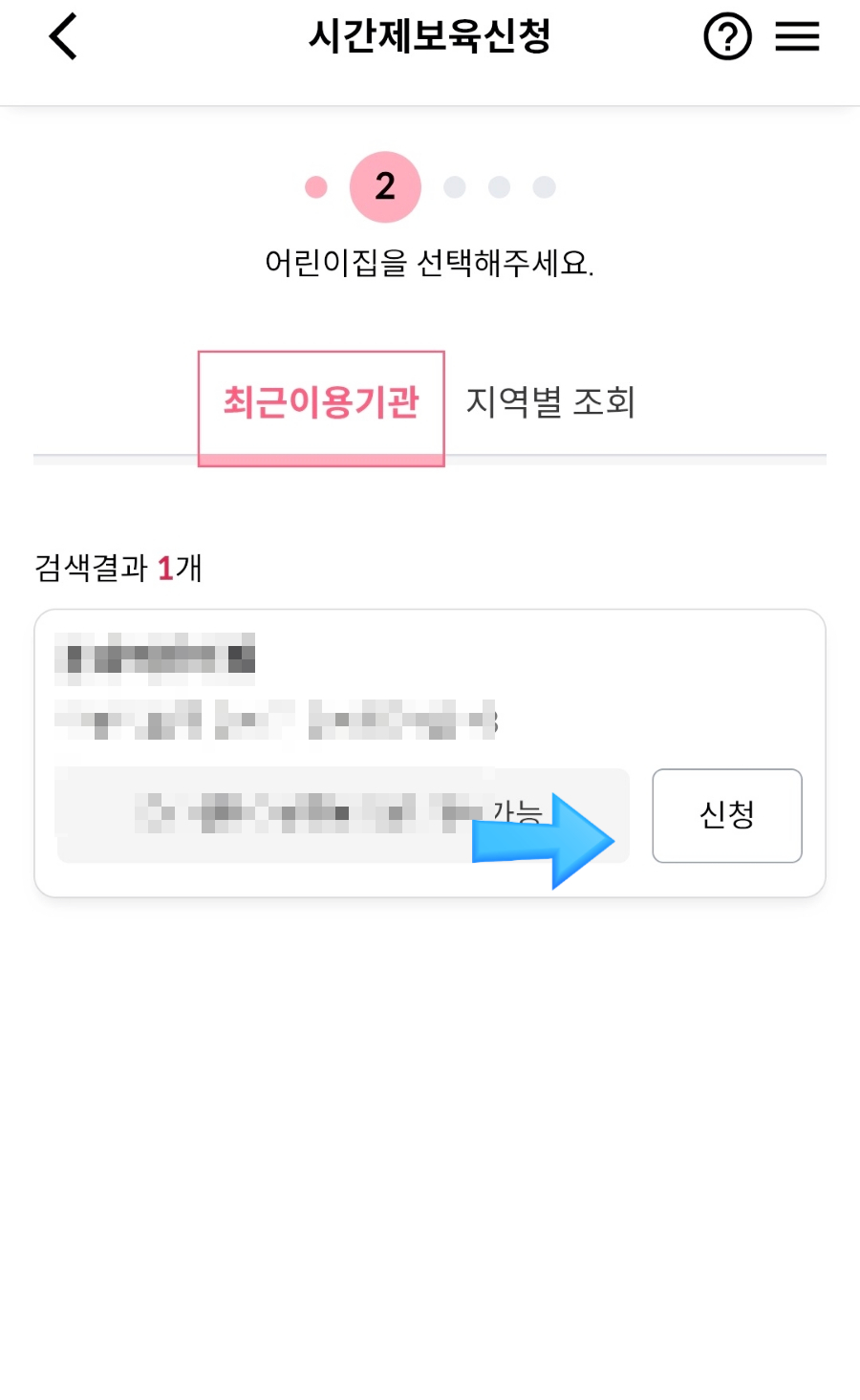Tap the 시간제보육신청 page title
The width and height of the screenshot is (860, 1400).
429,36
